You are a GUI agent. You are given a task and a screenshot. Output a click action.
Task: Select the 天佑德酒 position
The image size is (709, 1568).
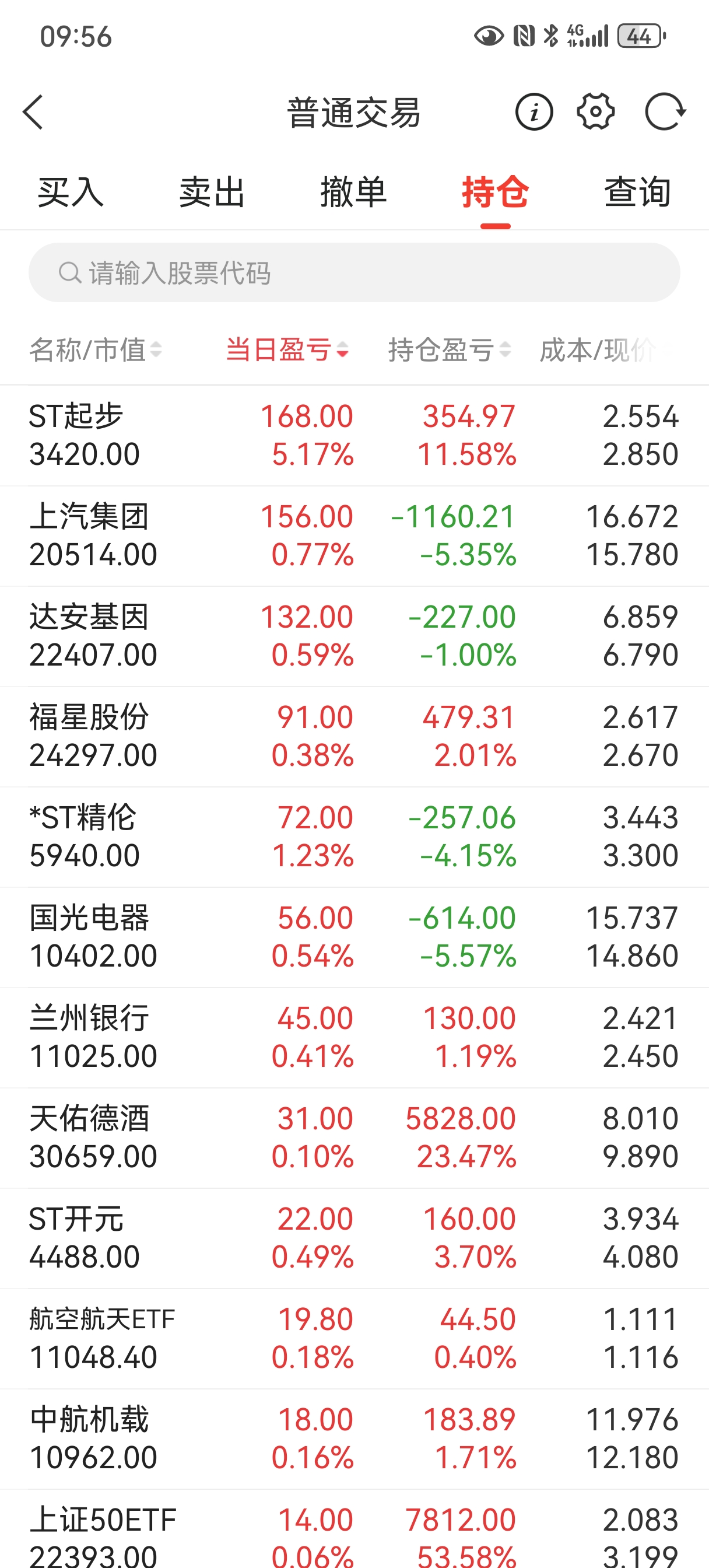(x=354, y=1137)
